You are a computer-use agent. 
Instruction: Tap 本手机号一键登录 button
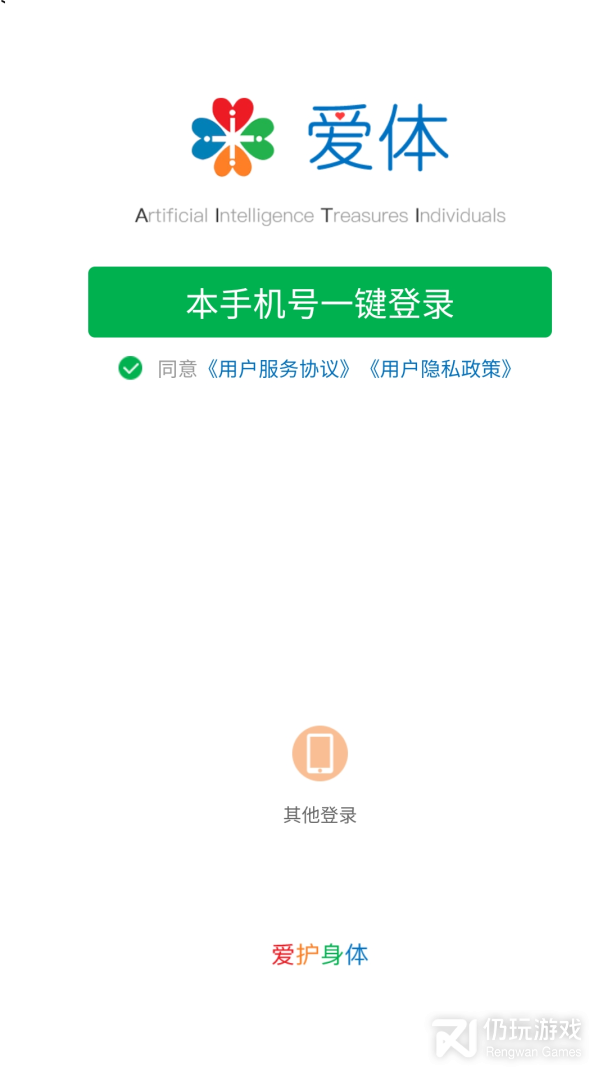click(320, 302)
